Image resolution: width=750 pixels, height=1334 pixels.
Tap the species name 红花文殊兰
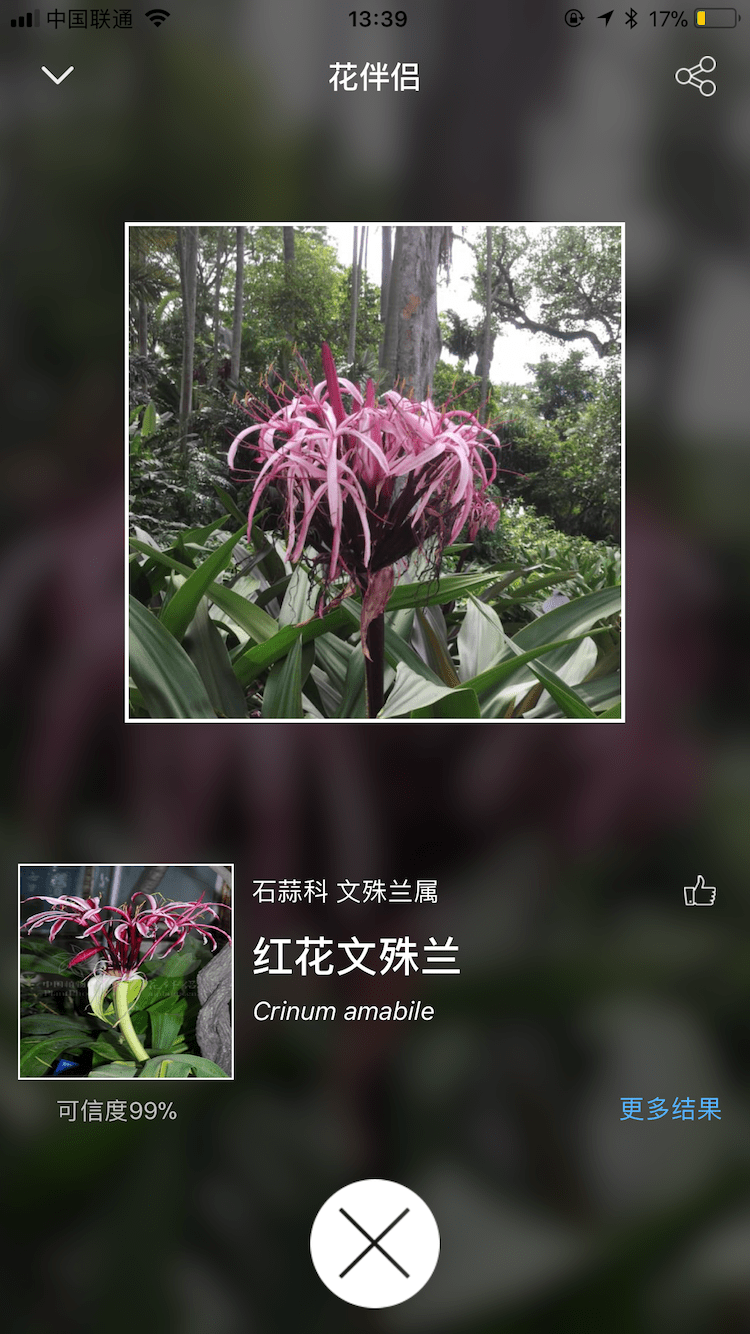(359, 956)
